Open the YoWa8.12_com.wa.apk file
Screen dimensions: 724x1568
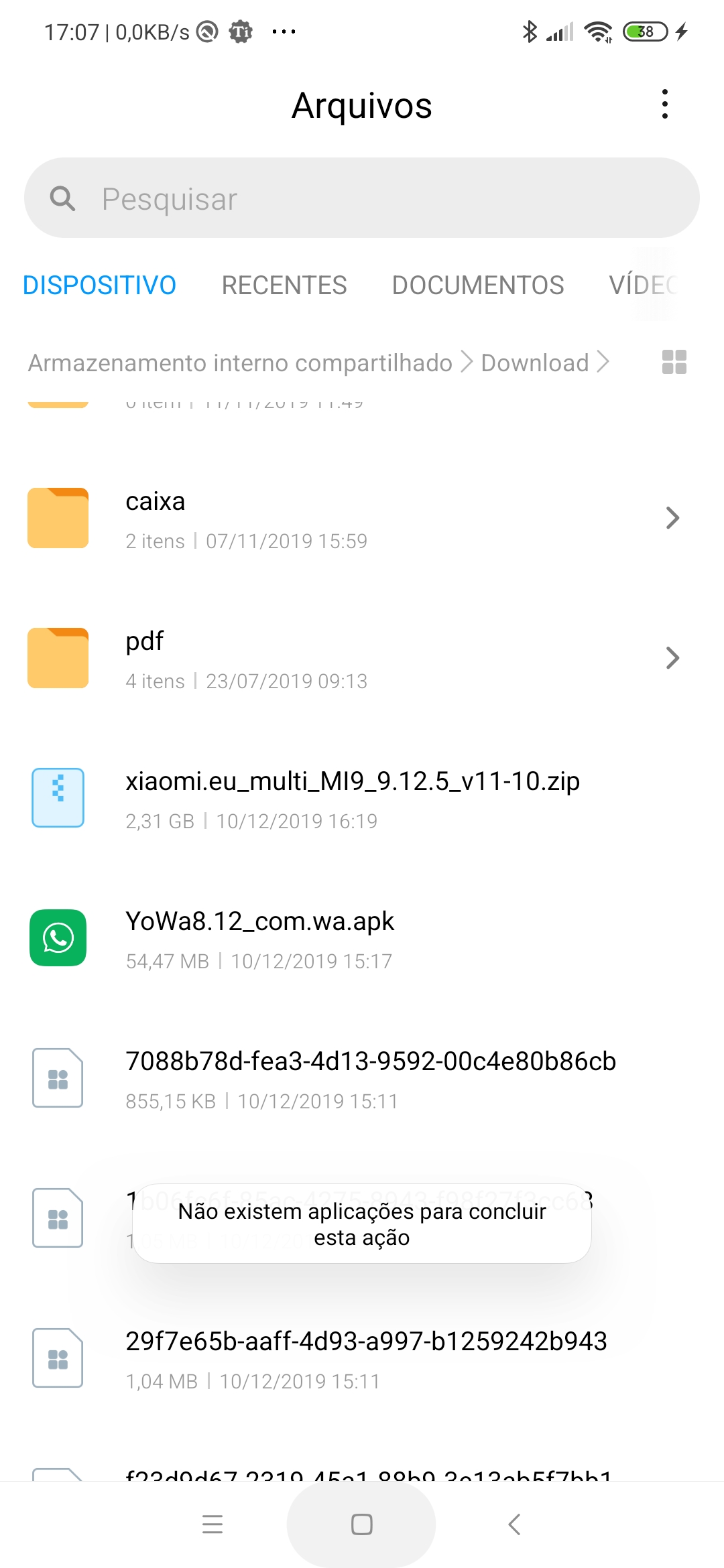point(362,939)
